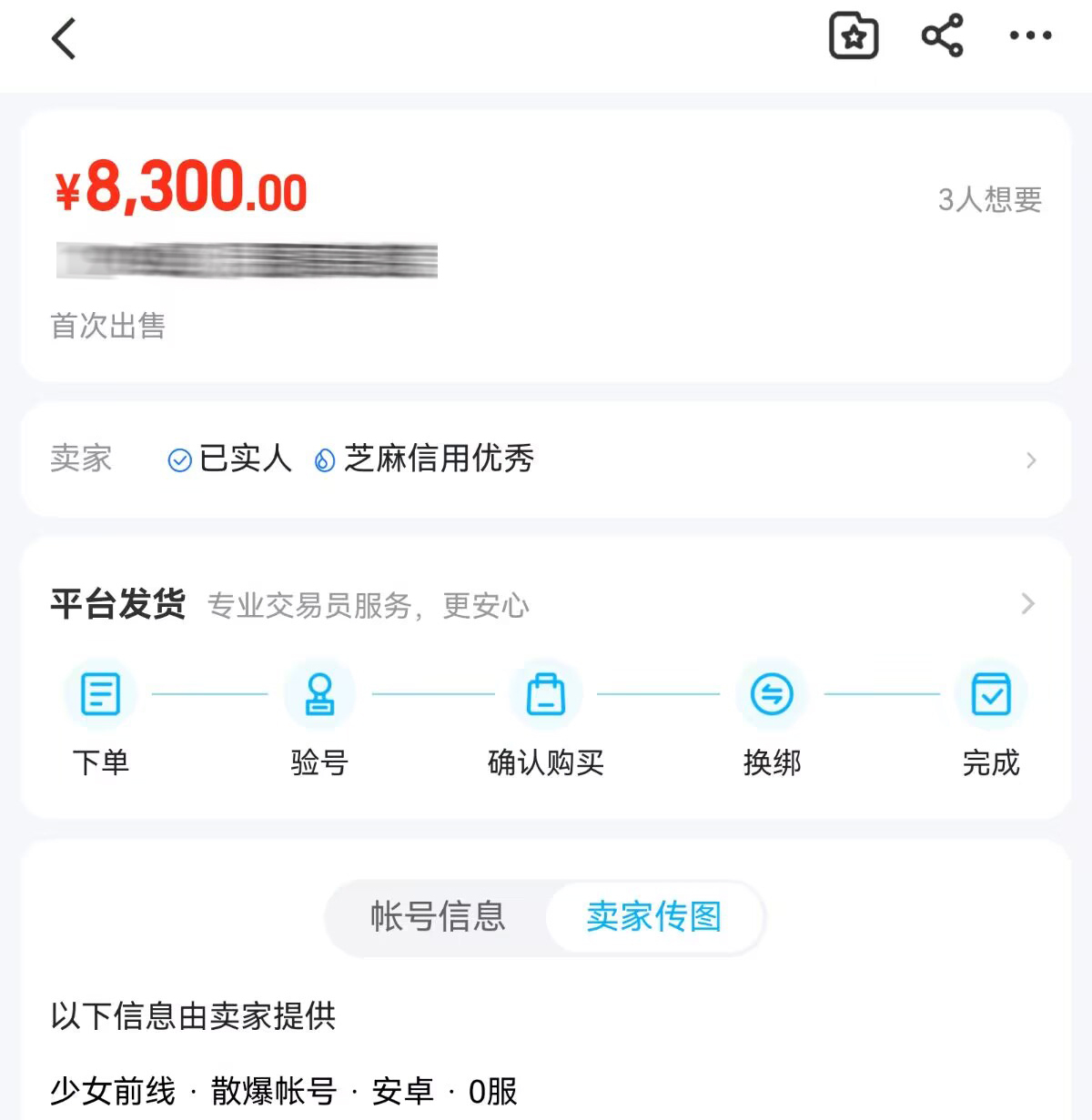Open the three-dot overflow menu
The image size is (1092, 1120).
(x=1030, y=36)
